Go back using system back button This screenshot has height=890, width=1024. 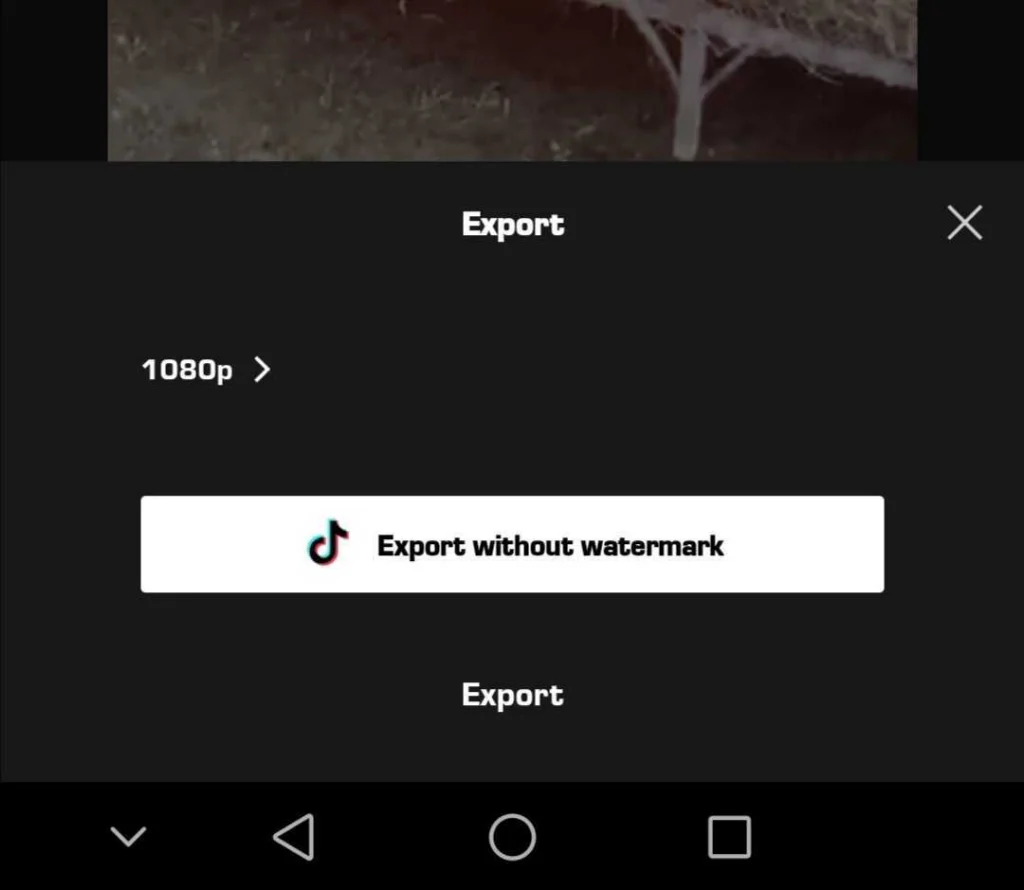pos(294,836)
